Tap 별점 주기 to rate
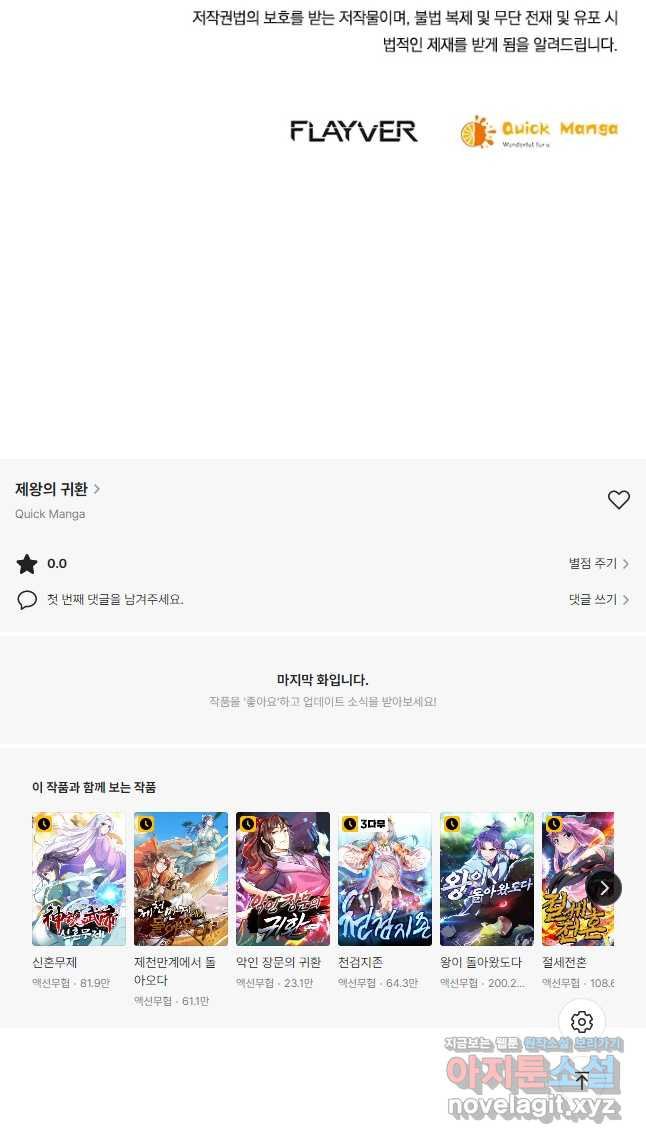This screenshot has height=1144, width=646. tap(598, 564)
